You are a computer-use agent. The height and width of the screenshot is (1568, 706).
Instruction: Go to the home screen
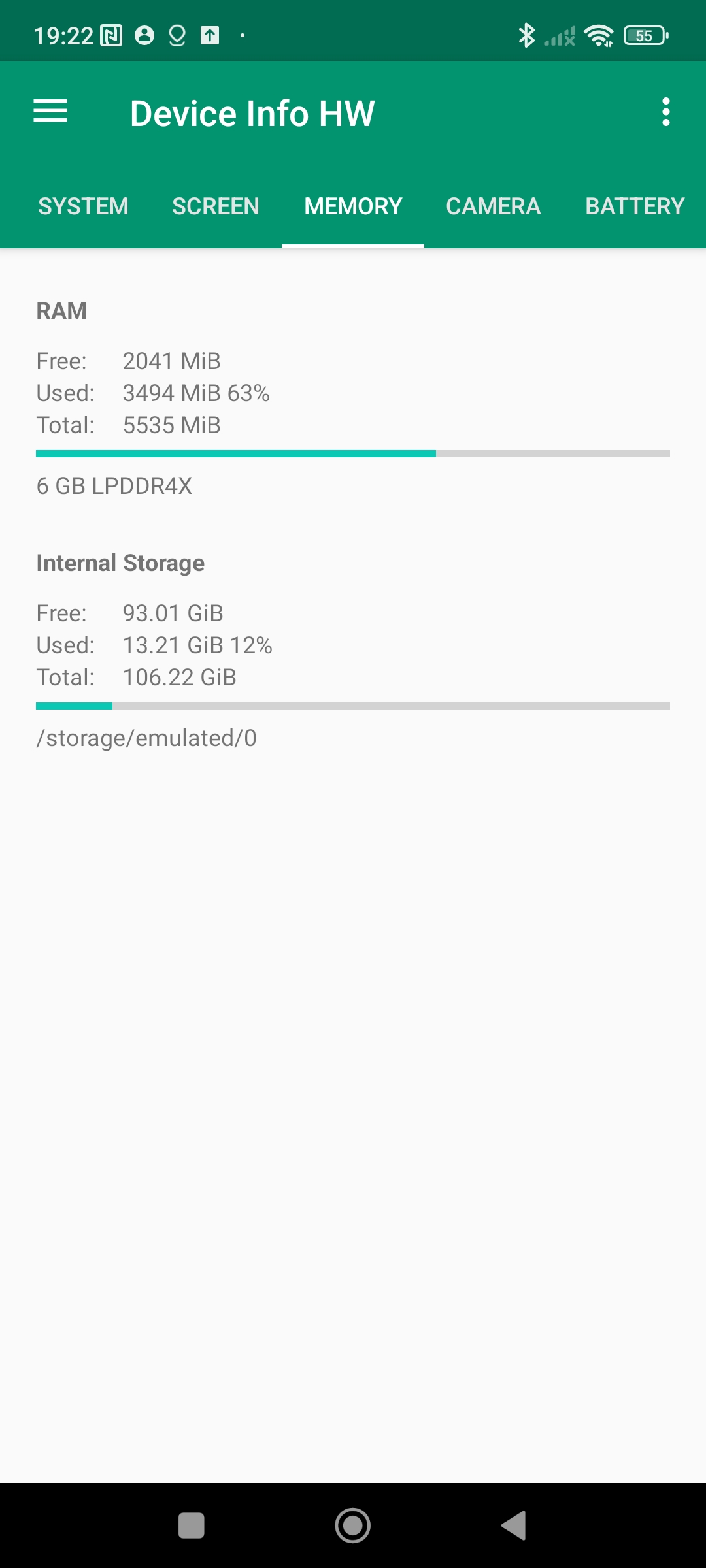coord(353,1526)
